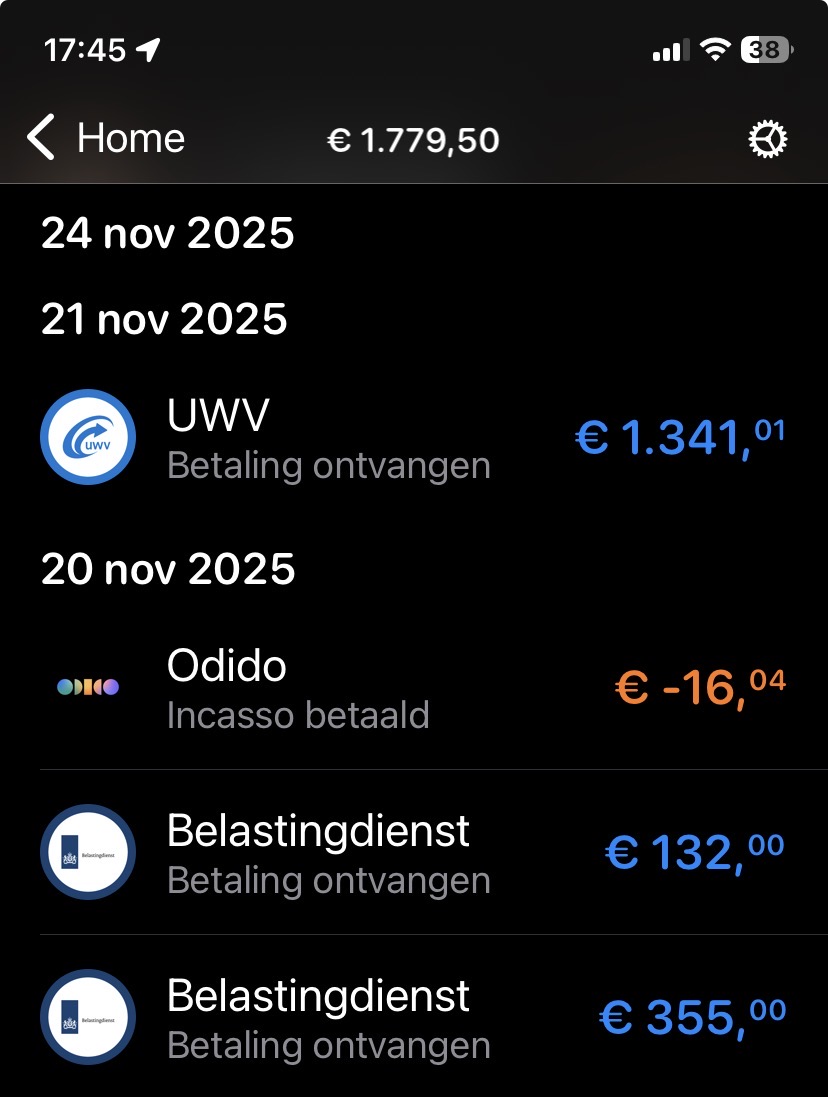Open the UWV payment of € 1.341,01
828x1097 pixels.
tap(413, 438)
